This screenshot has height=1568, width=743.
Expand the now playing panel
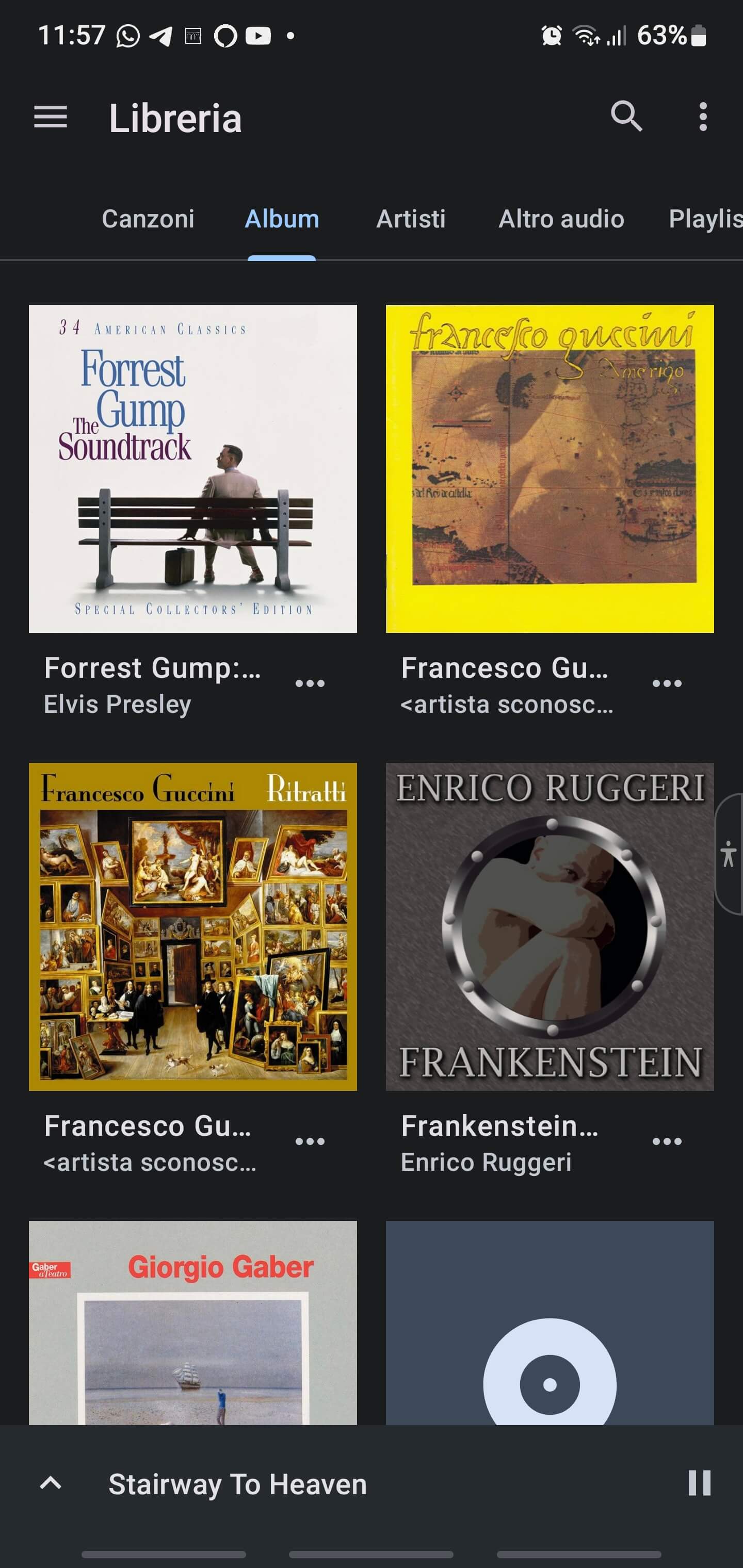(51, 1483)
